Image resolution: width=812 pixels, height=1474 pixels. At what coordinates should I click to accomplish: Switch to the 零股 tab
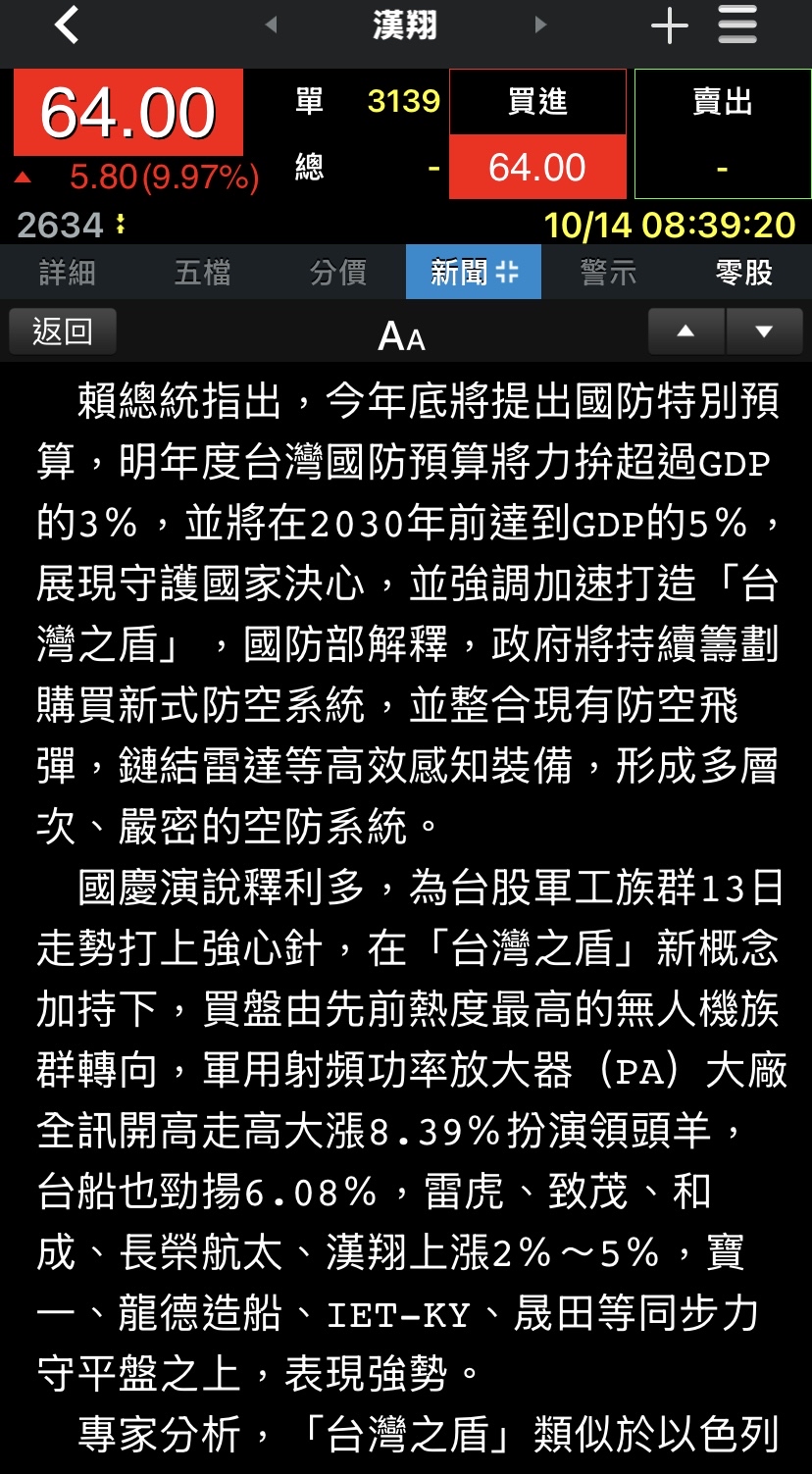pos(743,273)
